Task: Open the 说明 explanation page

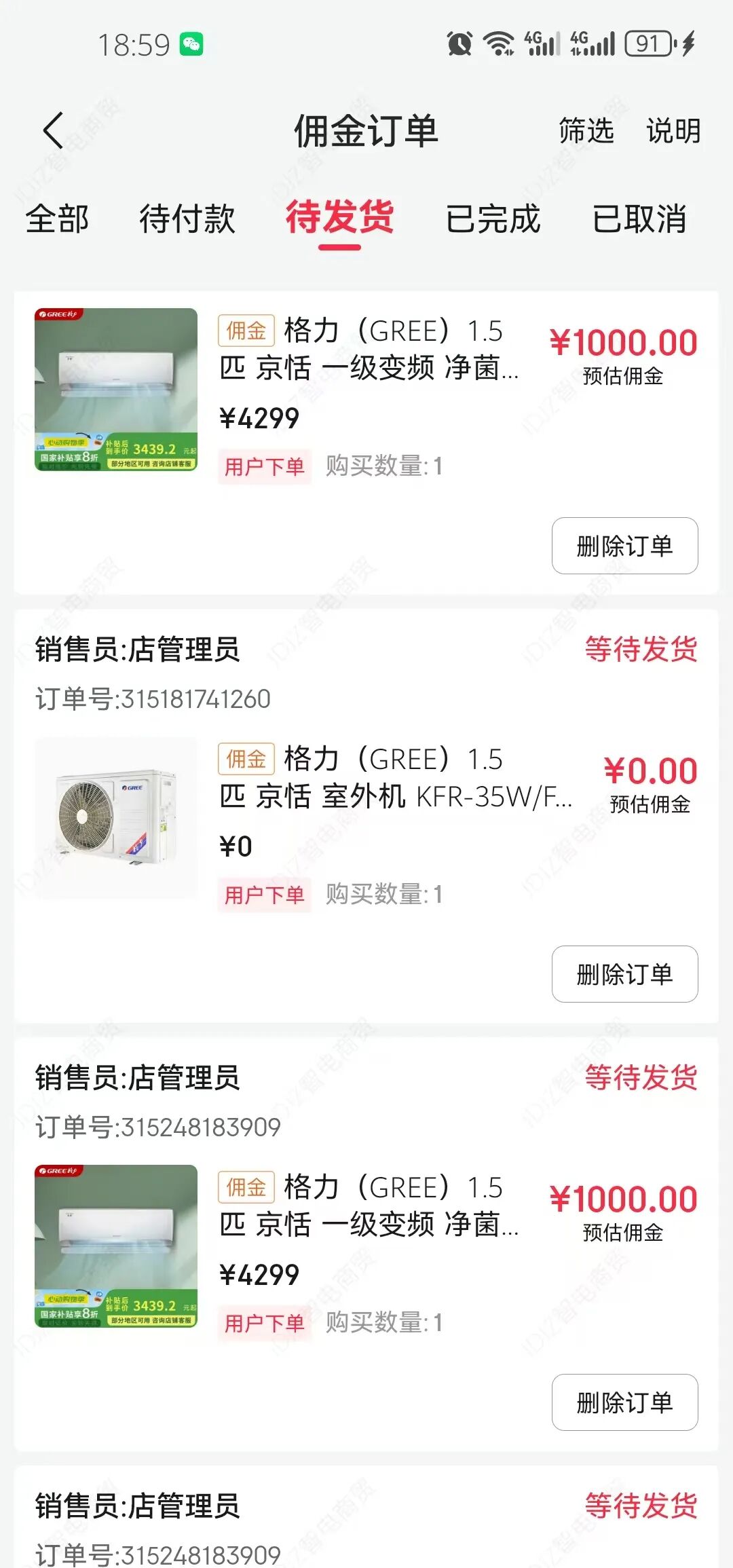Action: tap(673, 130)
